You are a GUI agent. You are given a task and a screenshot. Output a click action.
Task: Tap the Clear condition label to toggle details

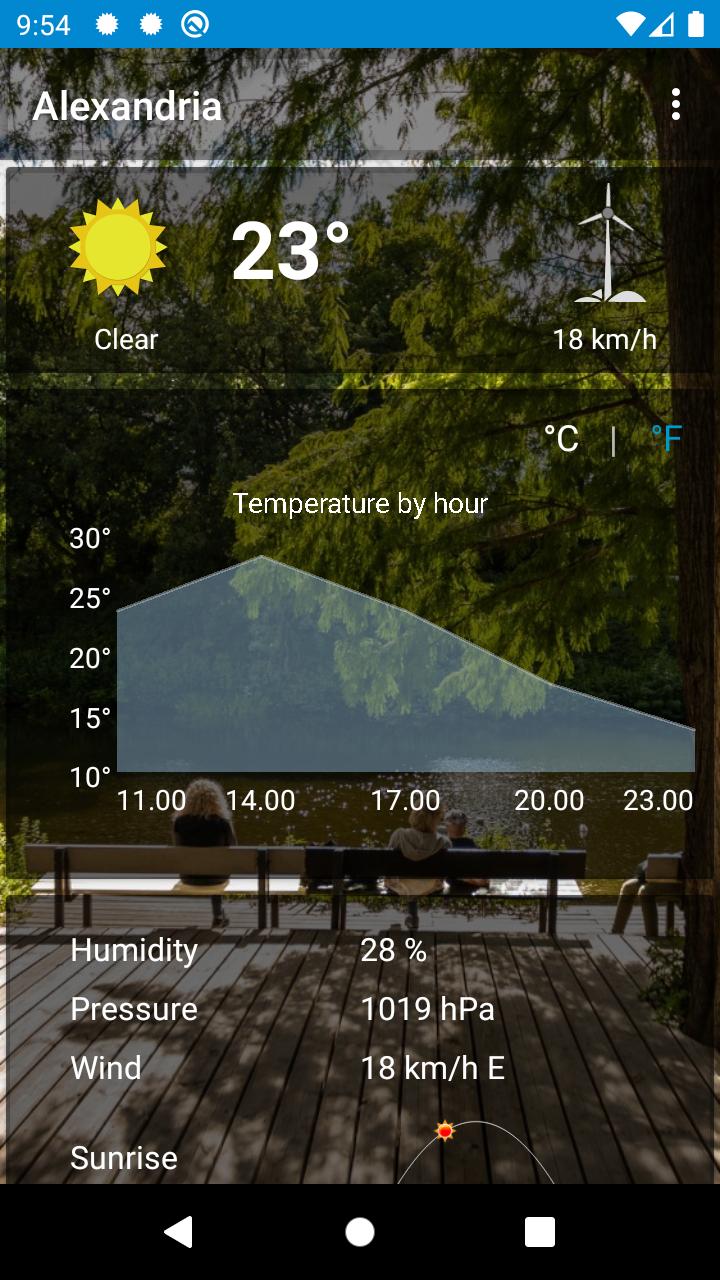tap(125, 339)
